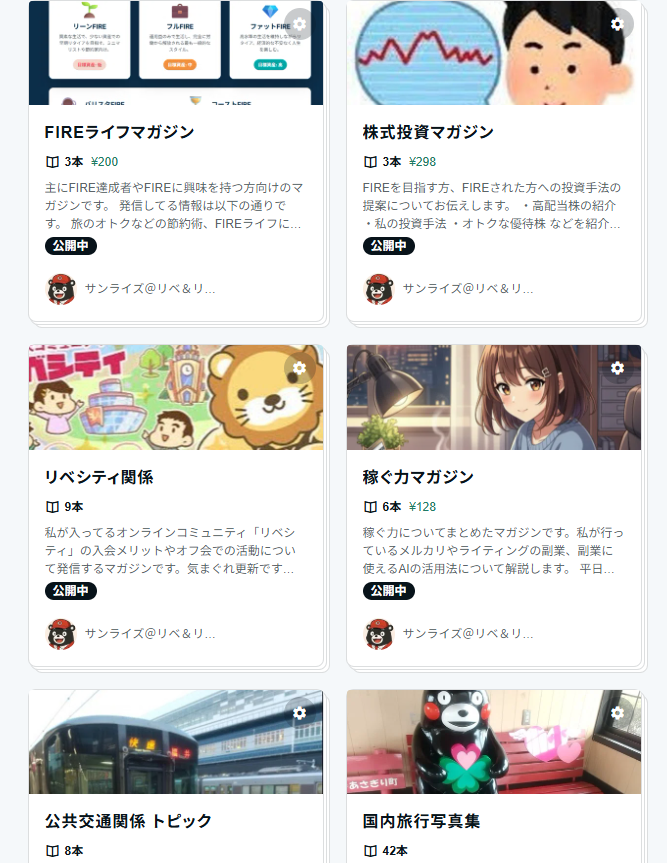
Task: Open settings gear on FIREライフマガジン card
Action: (x=299, y=23)
